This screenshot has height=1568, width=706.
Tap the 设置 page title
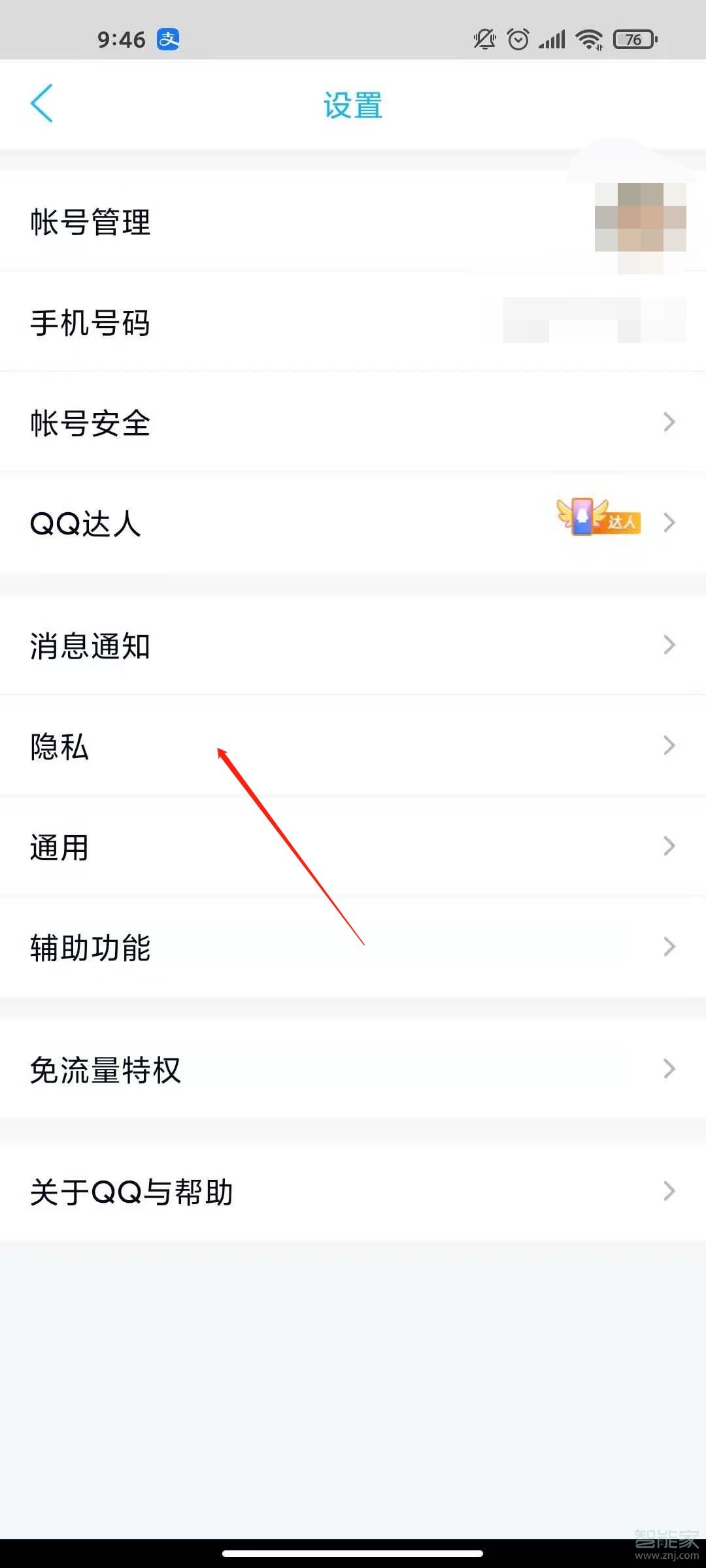[353, 105]
